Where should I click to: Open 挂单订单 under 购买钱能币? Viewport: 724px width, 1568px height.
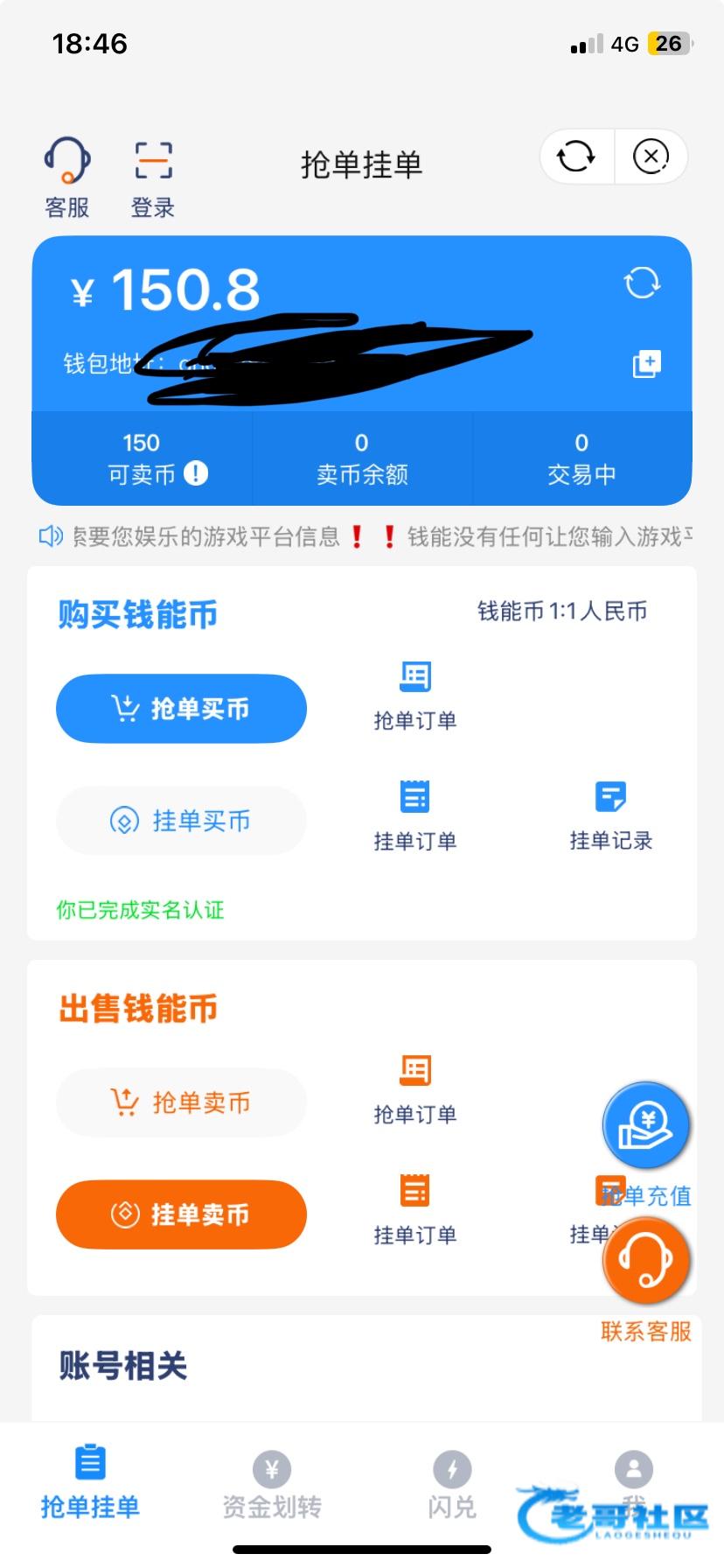415,817
